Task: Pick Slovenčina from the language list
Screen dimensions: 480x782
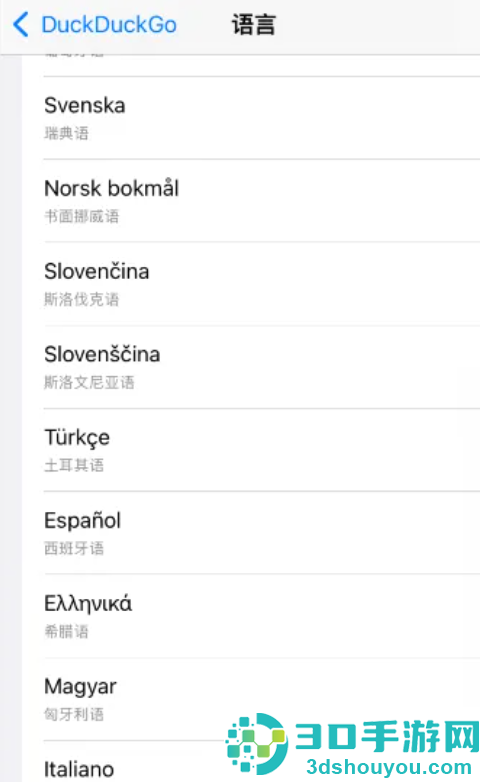Action: coord(251,284)
